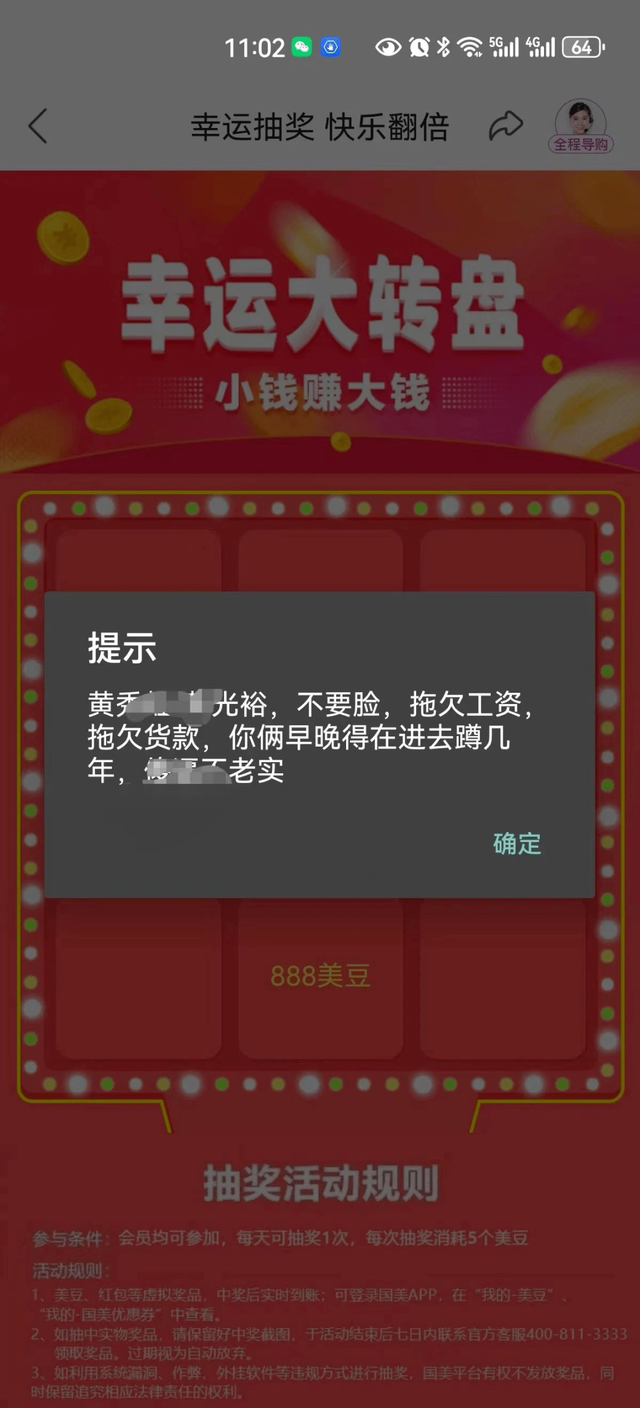This screenshot has width=640, height=1408.
Task: Go back using the top-left arrow
Action: [38, 127]
